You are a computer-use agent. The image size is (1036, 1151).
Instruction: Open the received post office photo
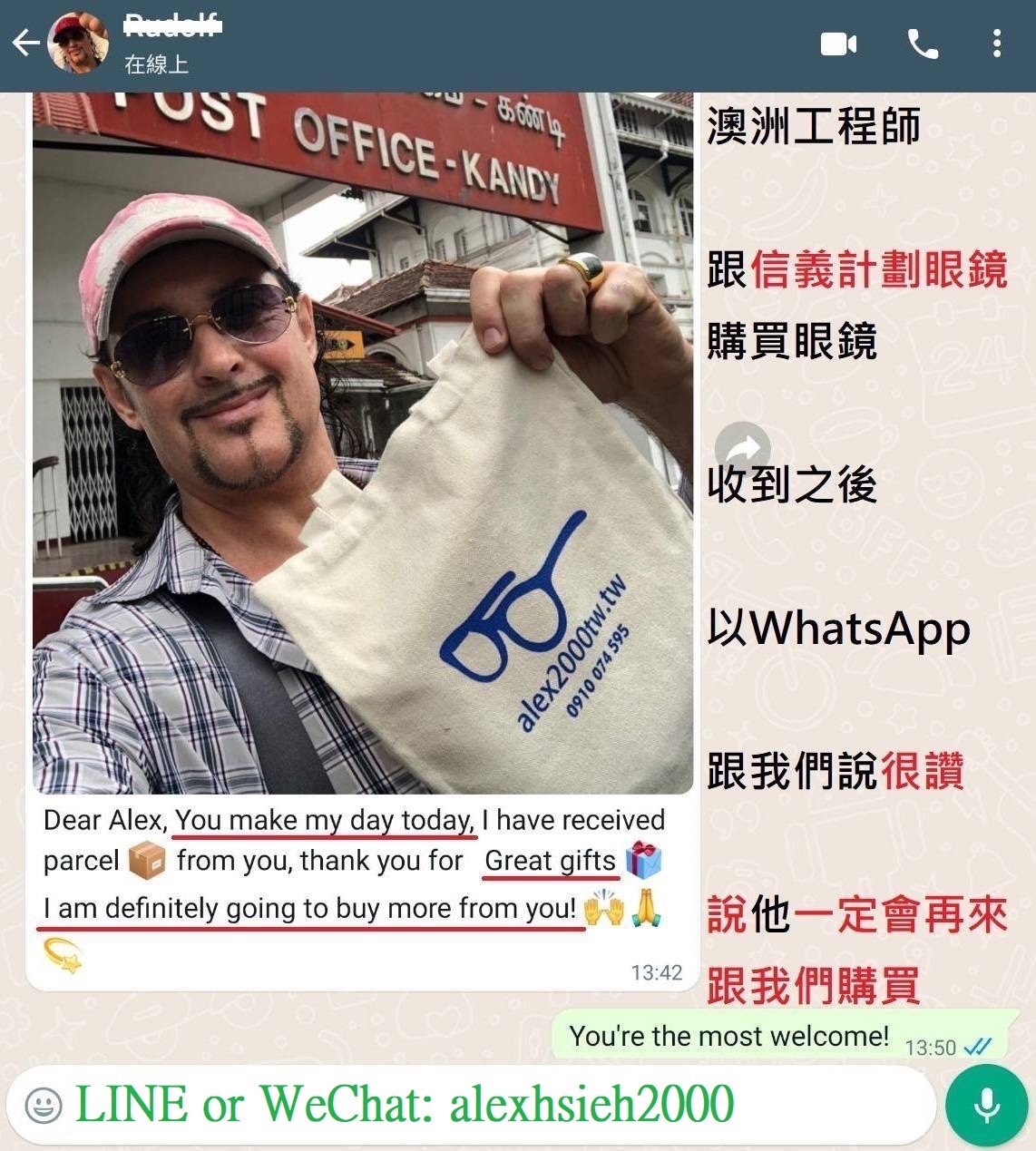[363, 444]
